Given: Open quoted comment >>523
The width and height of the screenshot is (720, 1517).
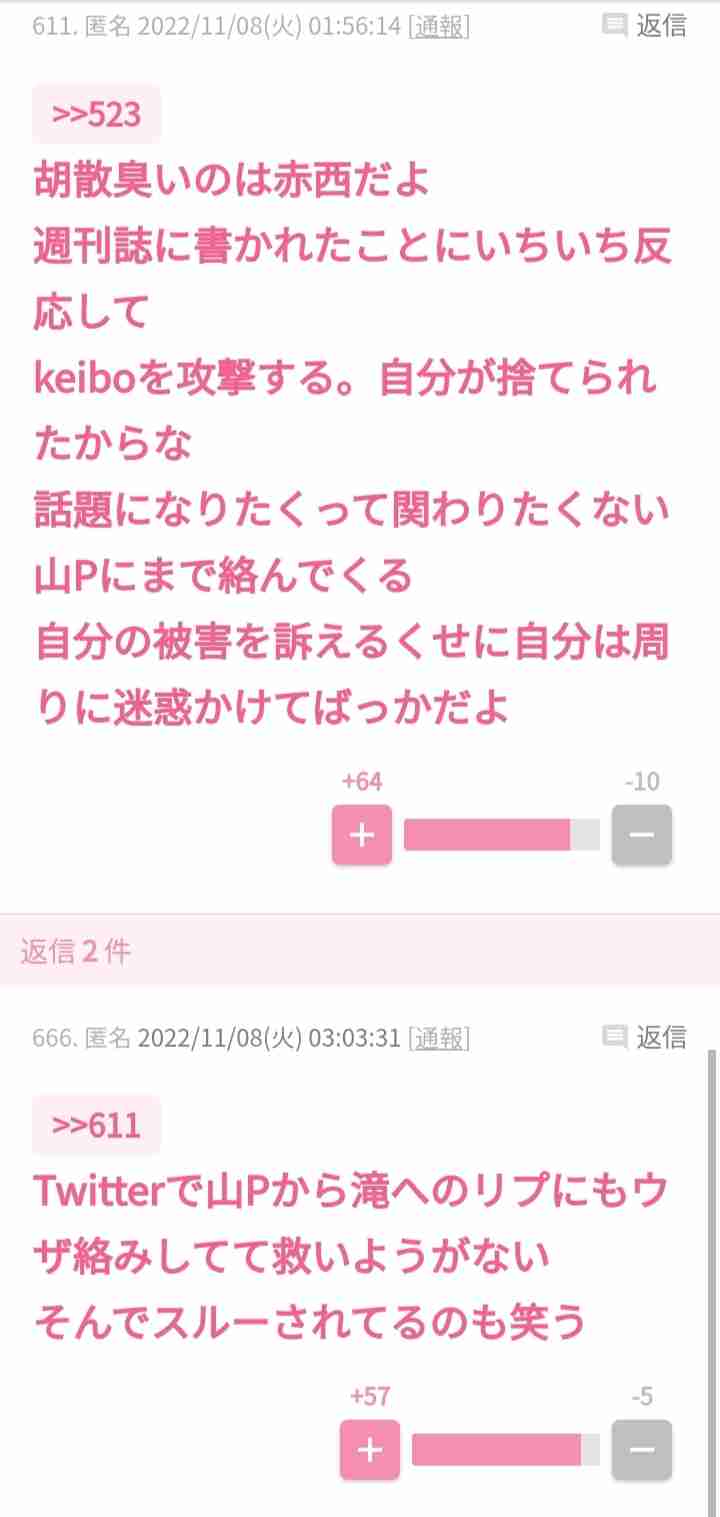Looking at the screenshot, I should (x=95, y=113).
